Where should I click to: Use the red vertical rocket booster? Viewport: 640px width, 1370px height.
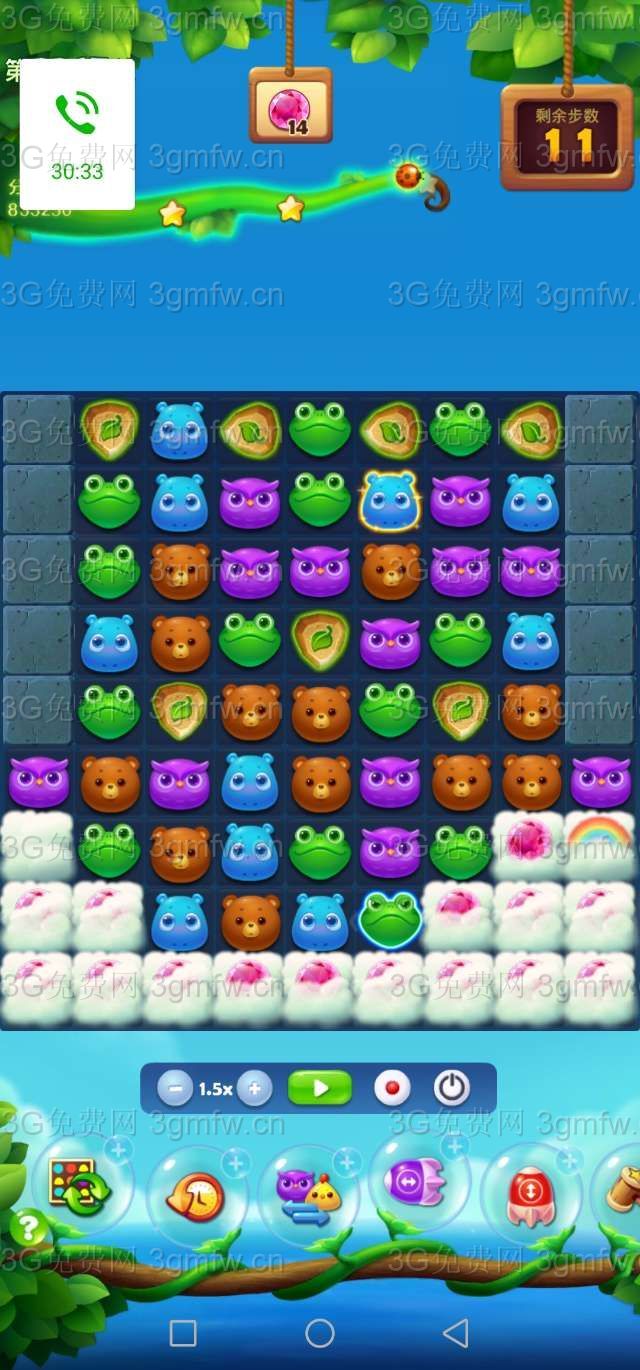pos(530,1195)
